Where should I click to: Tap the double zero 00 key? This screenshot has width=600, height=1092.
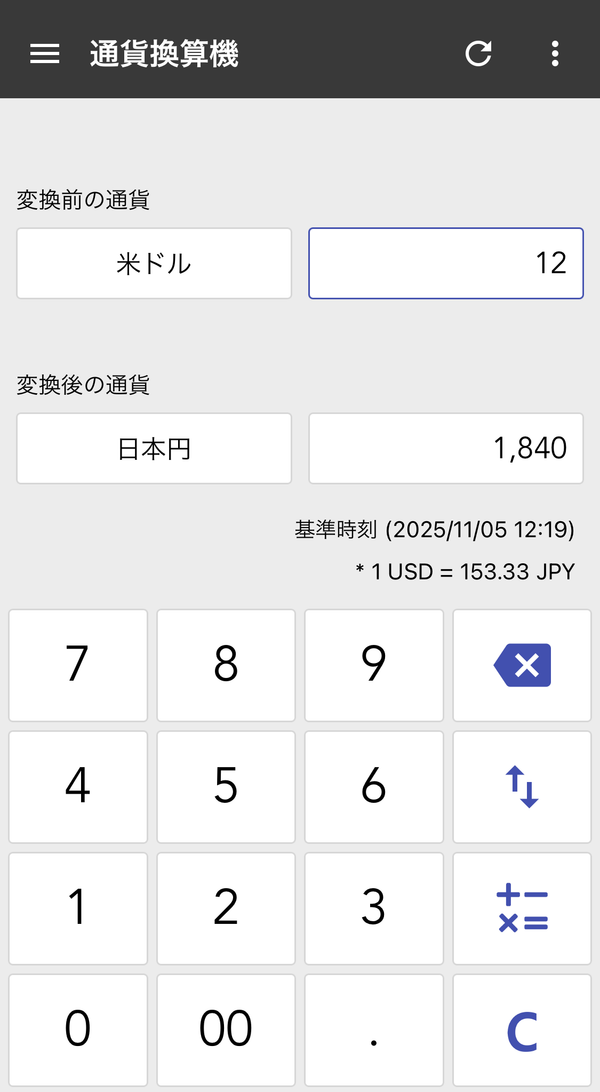click(x=226, y=1030)
